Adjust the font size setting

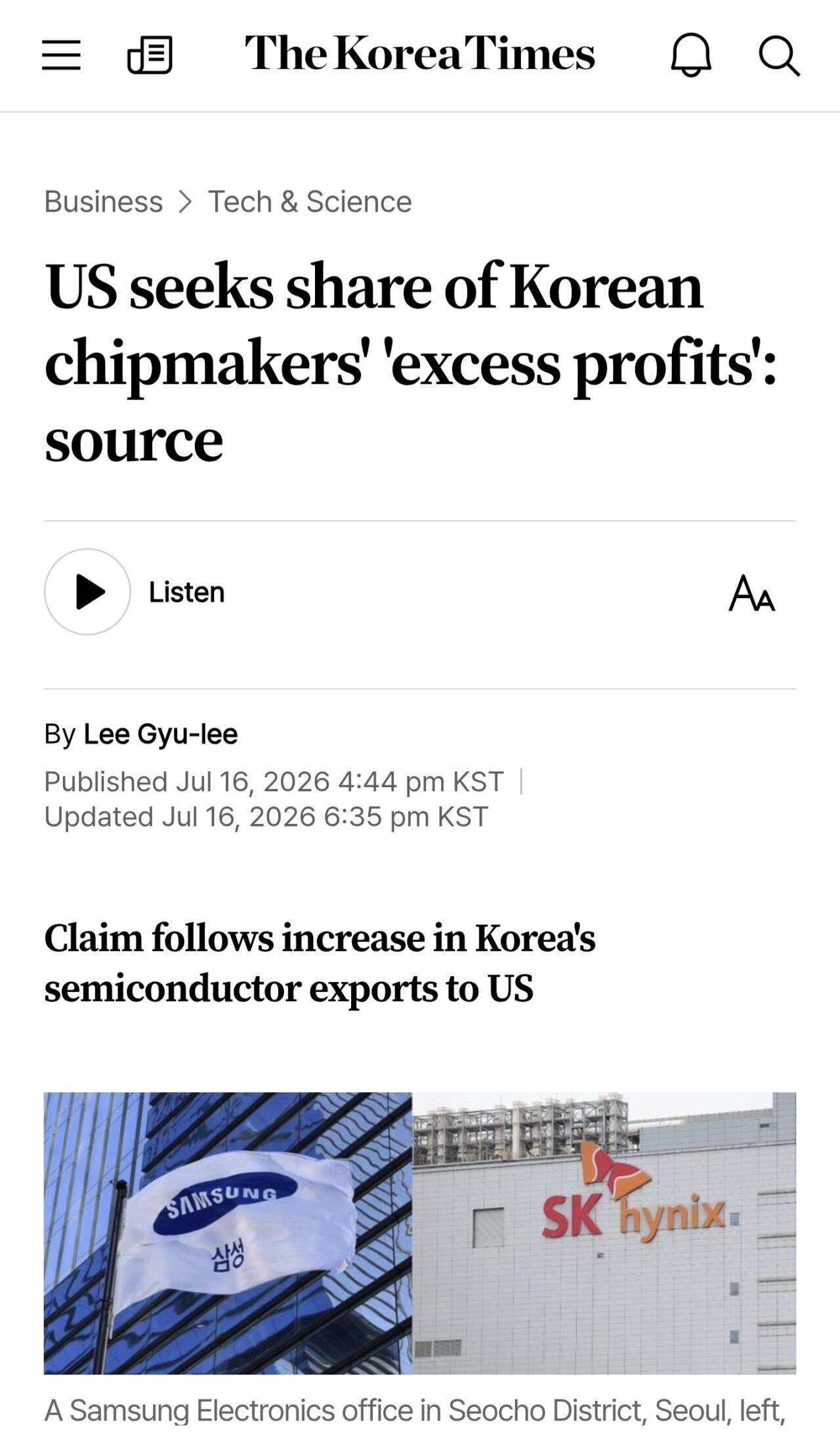(752, 593)
